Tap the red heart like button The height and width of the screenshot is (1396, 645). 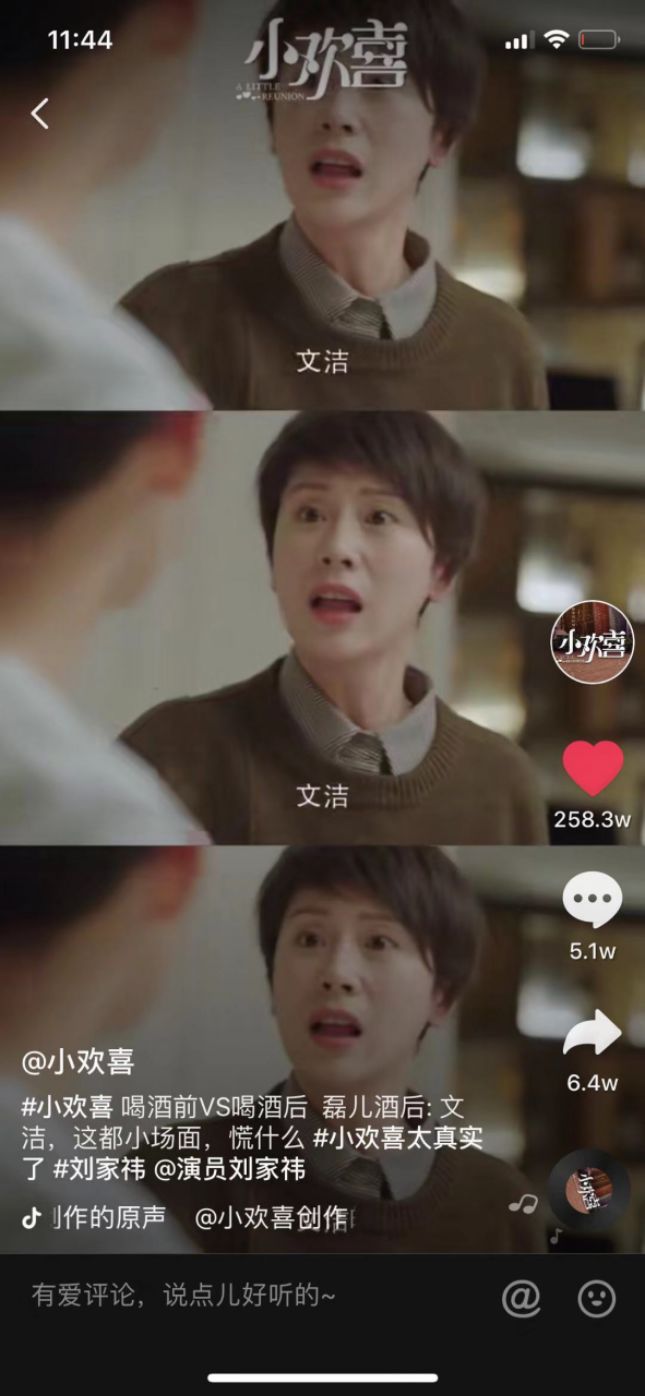[x=593, y=769]
